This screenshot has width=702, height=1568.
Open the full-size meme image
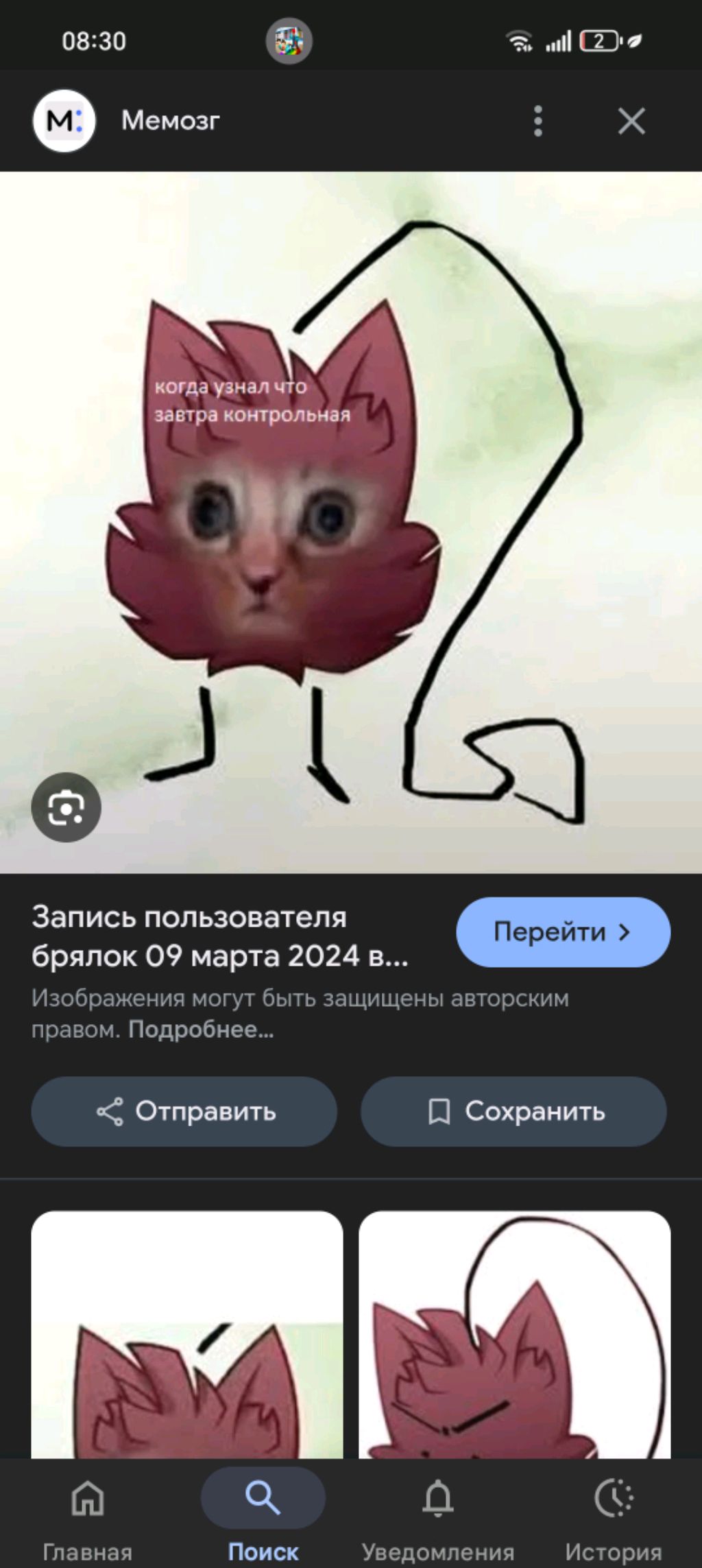tap(351, 522)
